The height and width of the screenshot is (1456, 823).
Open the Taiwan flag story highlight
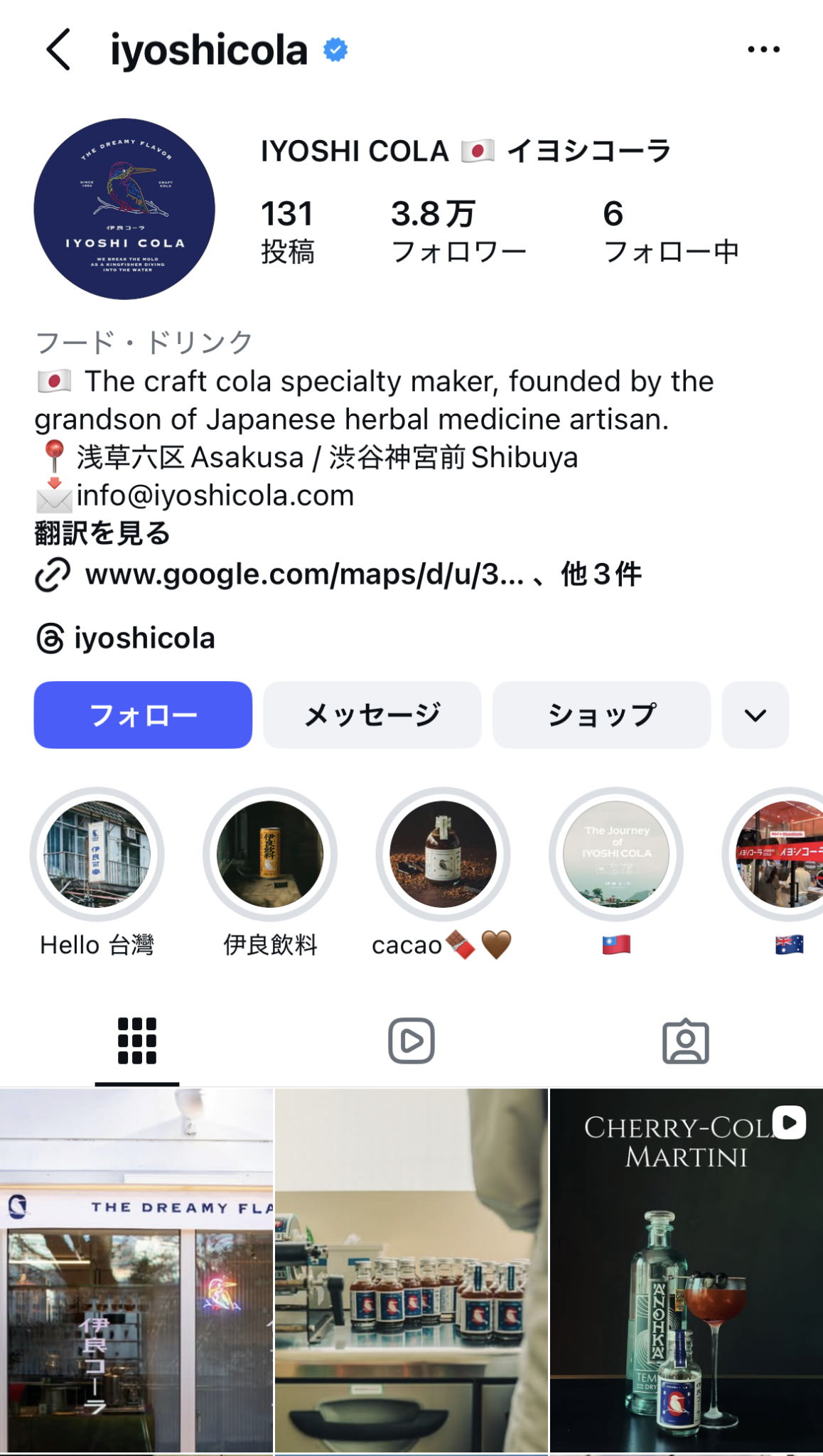pos(616,855)
